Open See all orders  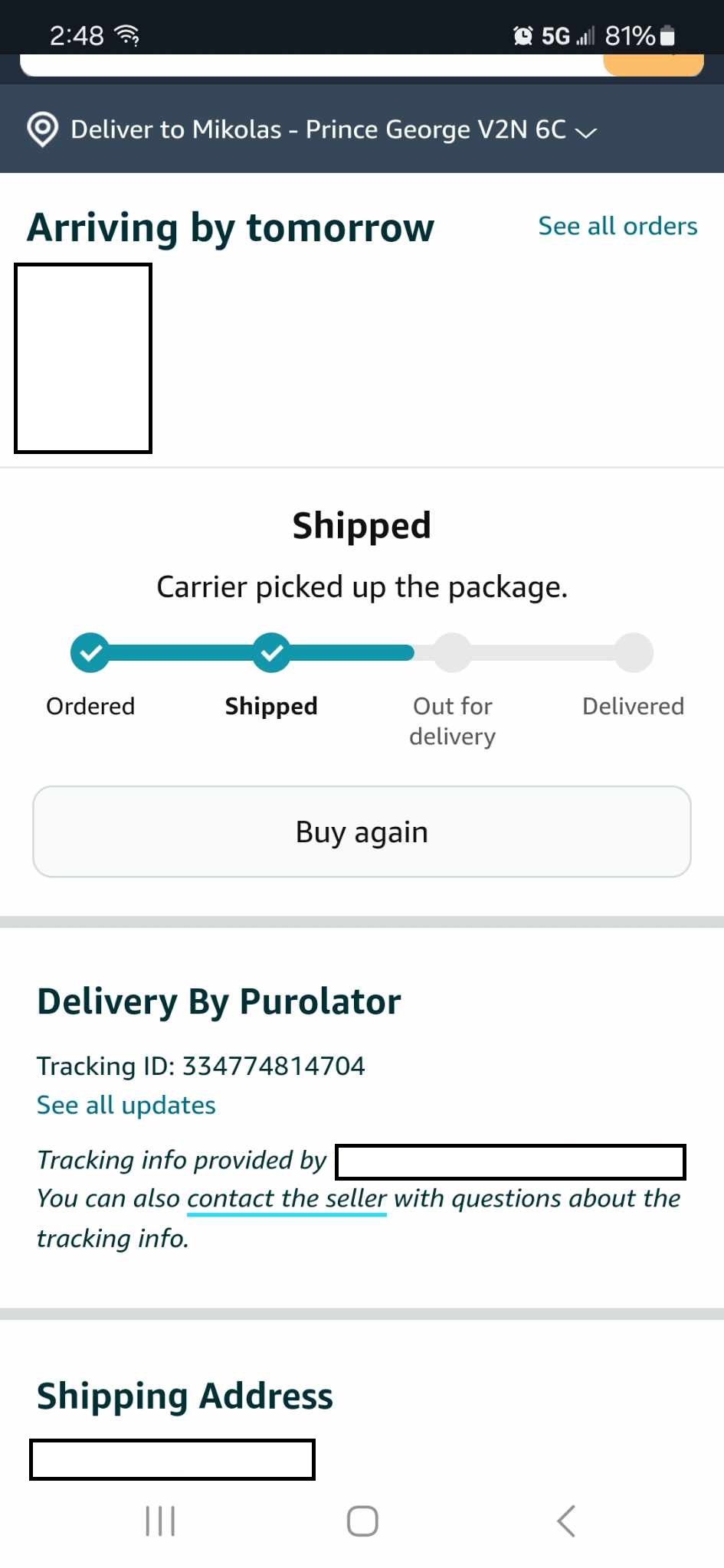click(x=618, y=226)
